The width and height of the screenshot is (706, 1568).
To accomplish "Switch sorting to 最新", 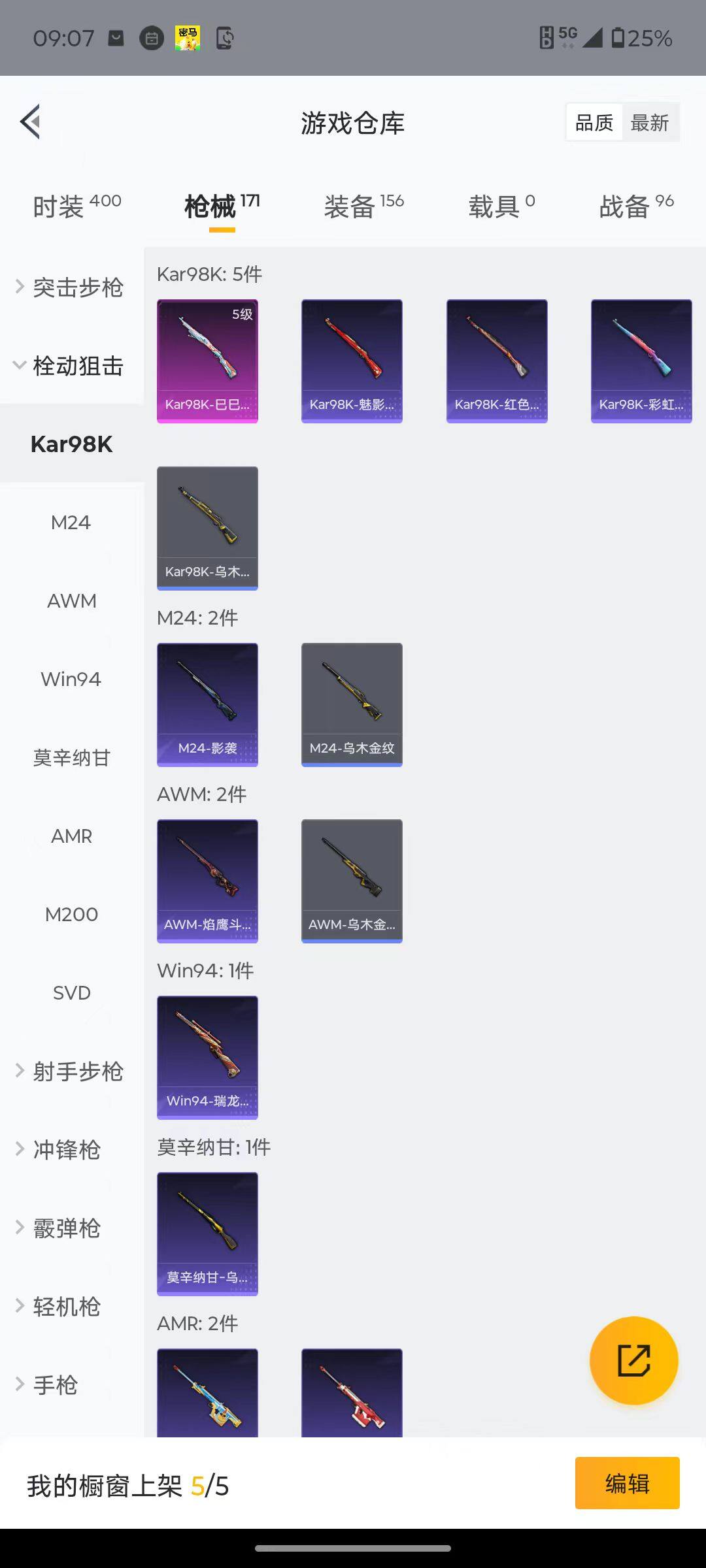I will click(650, 122).
